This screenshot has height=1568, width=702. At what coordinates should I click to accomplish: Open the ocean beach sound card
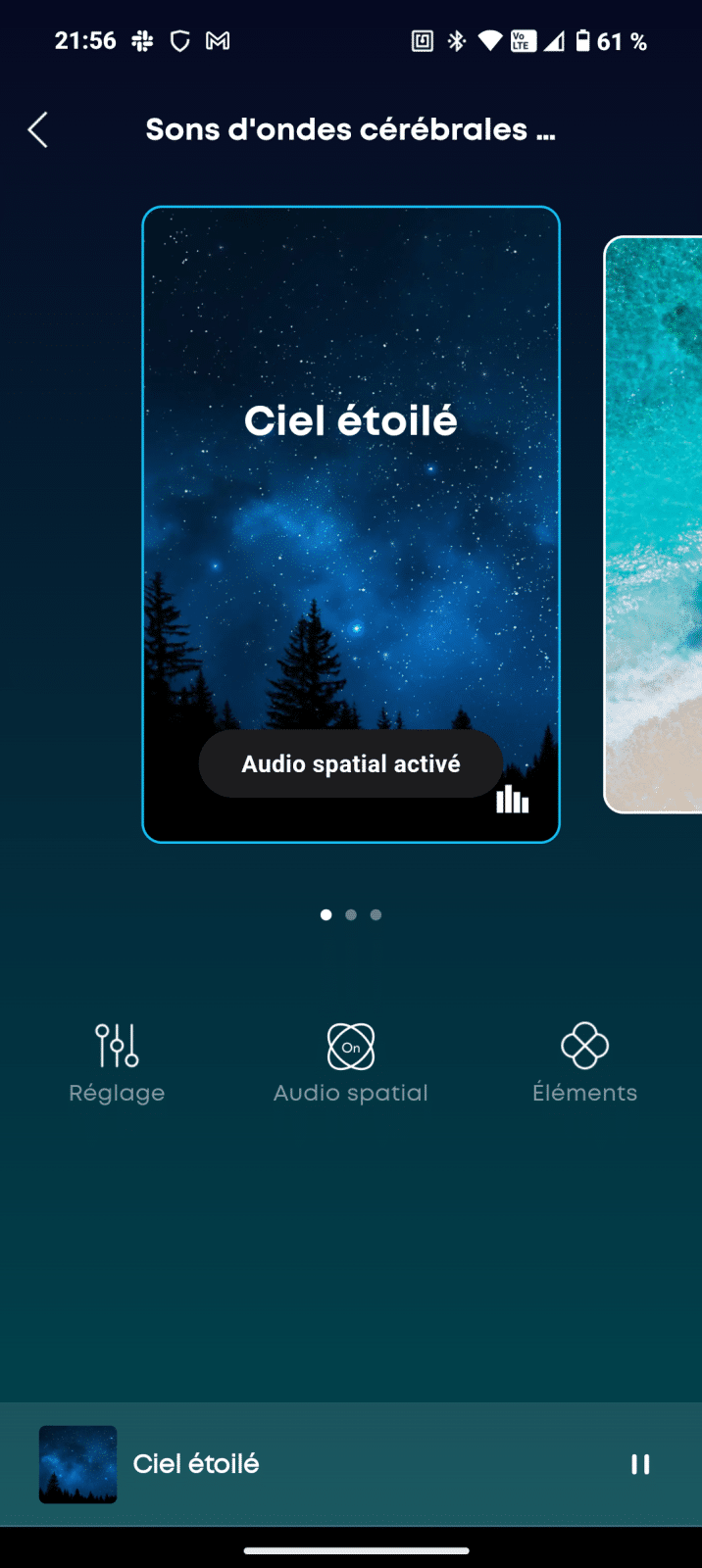[655, 524]
